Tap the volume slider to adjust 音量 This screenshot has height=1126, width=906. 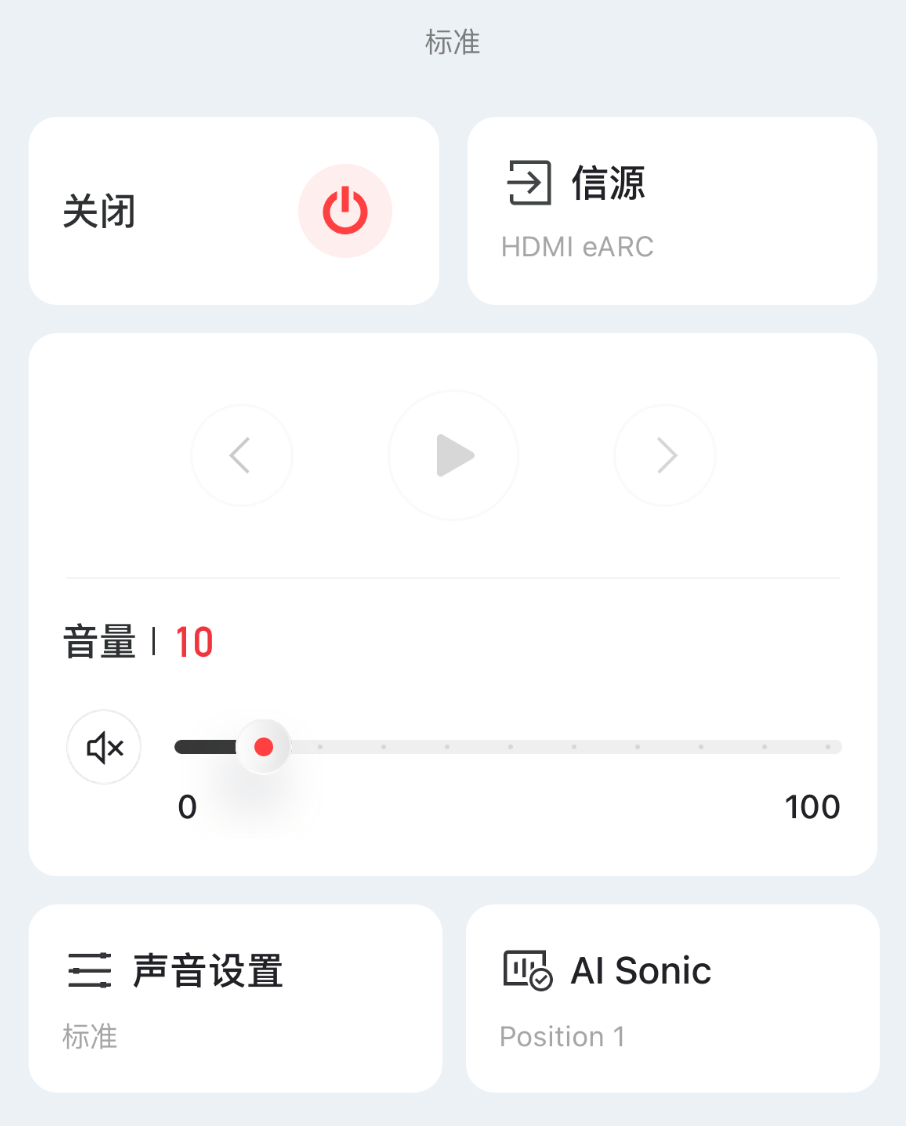coord(508,747)
